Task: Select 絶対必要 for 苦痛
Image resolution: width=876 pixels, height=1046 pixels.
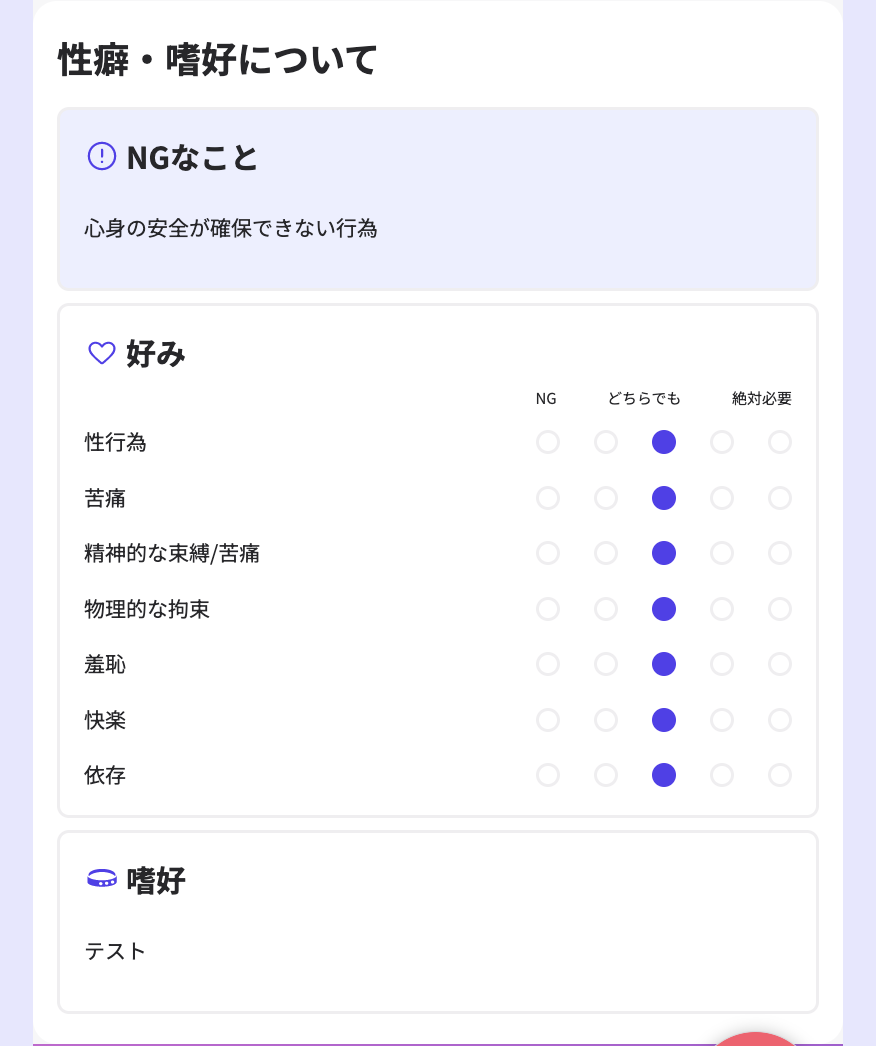Action: point(780,498)
